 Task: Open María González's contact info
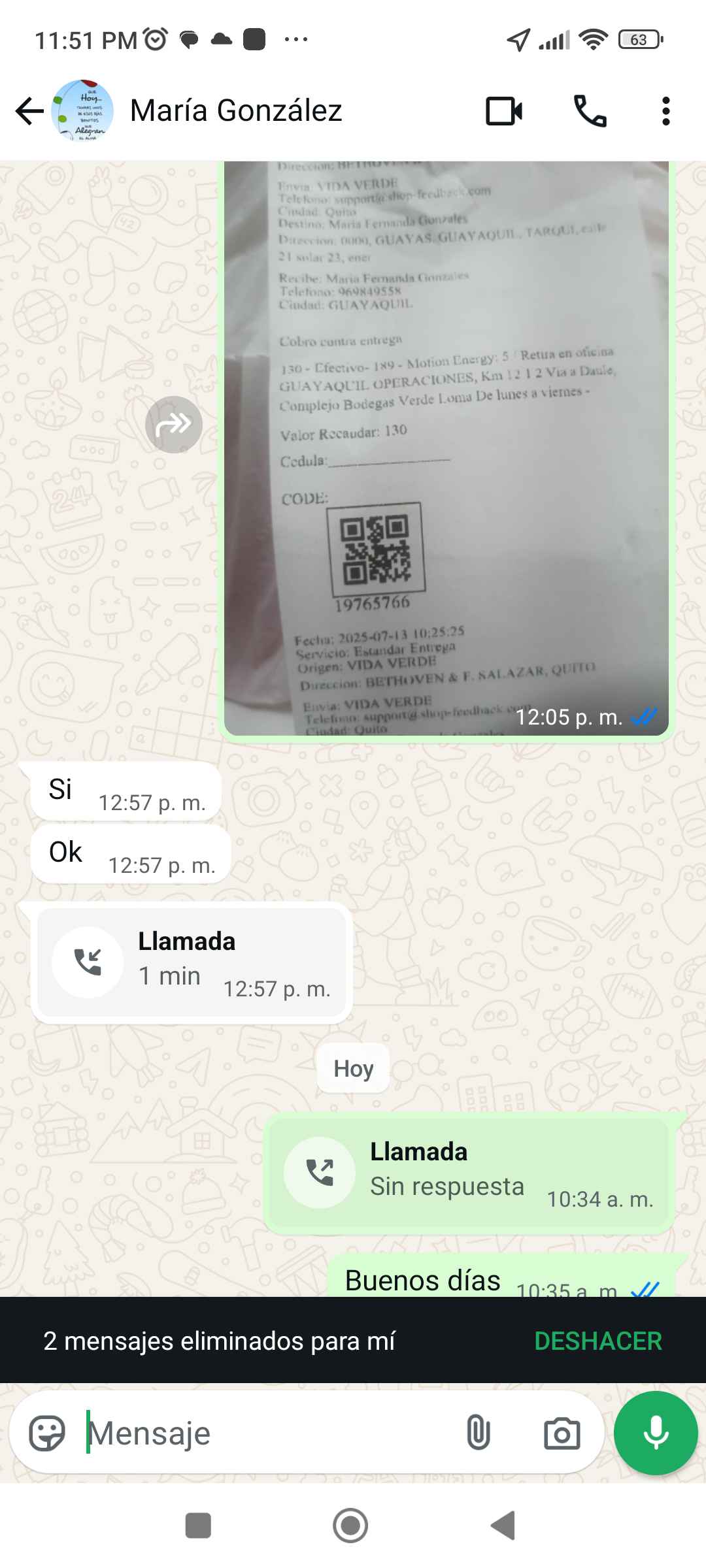pyautogui.click(x=235, y=111)
